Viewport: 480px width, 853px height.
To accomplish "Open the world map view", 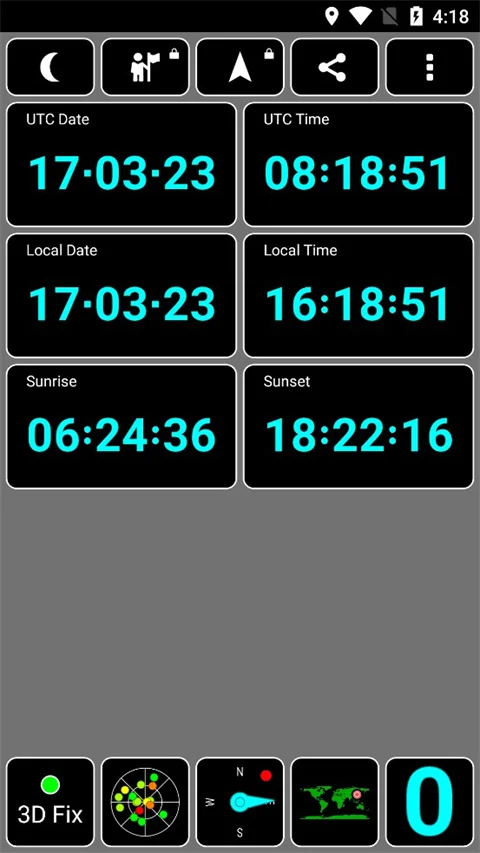I will [x=335, y=802].
